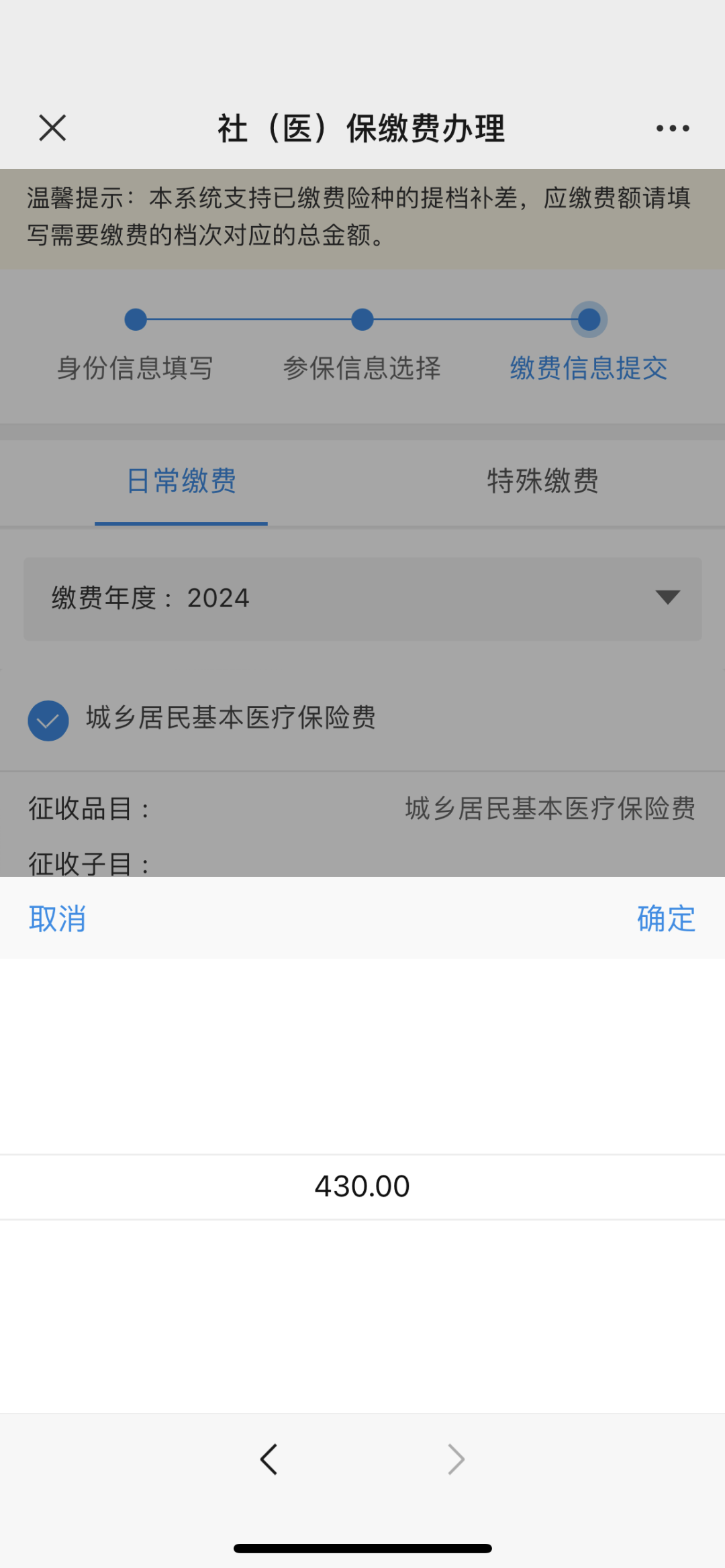Go back using the bottom back arrow
The height and width of the screenshot is (1568, 725).
[269, 1459]
